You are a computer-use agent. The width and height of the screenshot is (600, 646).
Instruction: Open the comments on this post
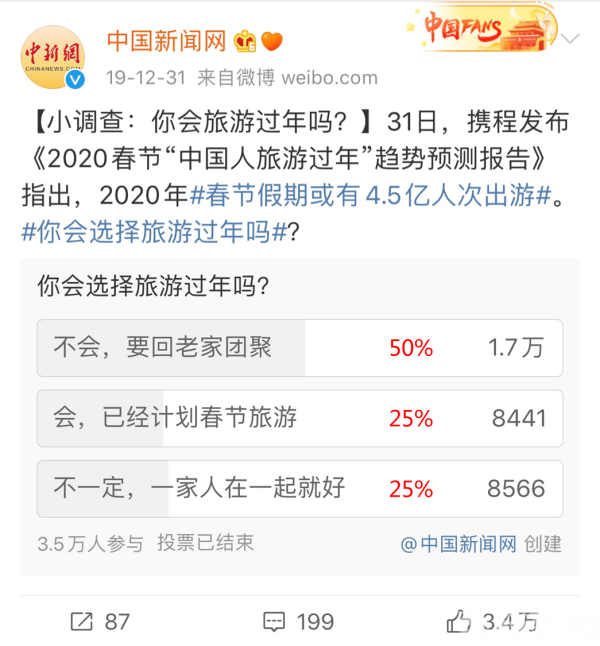click(x=298, y=621)
